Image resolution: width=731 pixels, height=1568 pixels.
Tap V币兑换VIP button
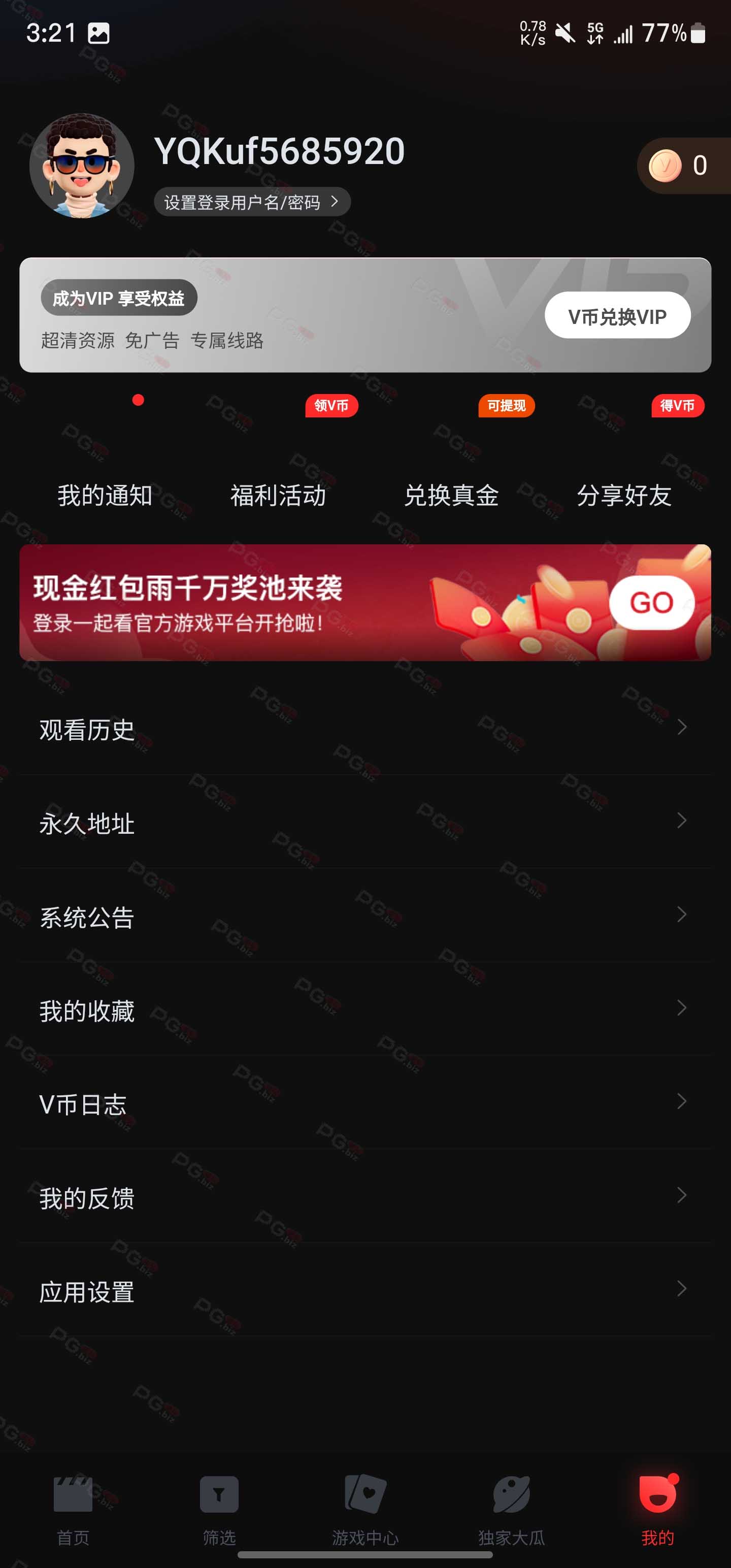(x=617, y=315)
